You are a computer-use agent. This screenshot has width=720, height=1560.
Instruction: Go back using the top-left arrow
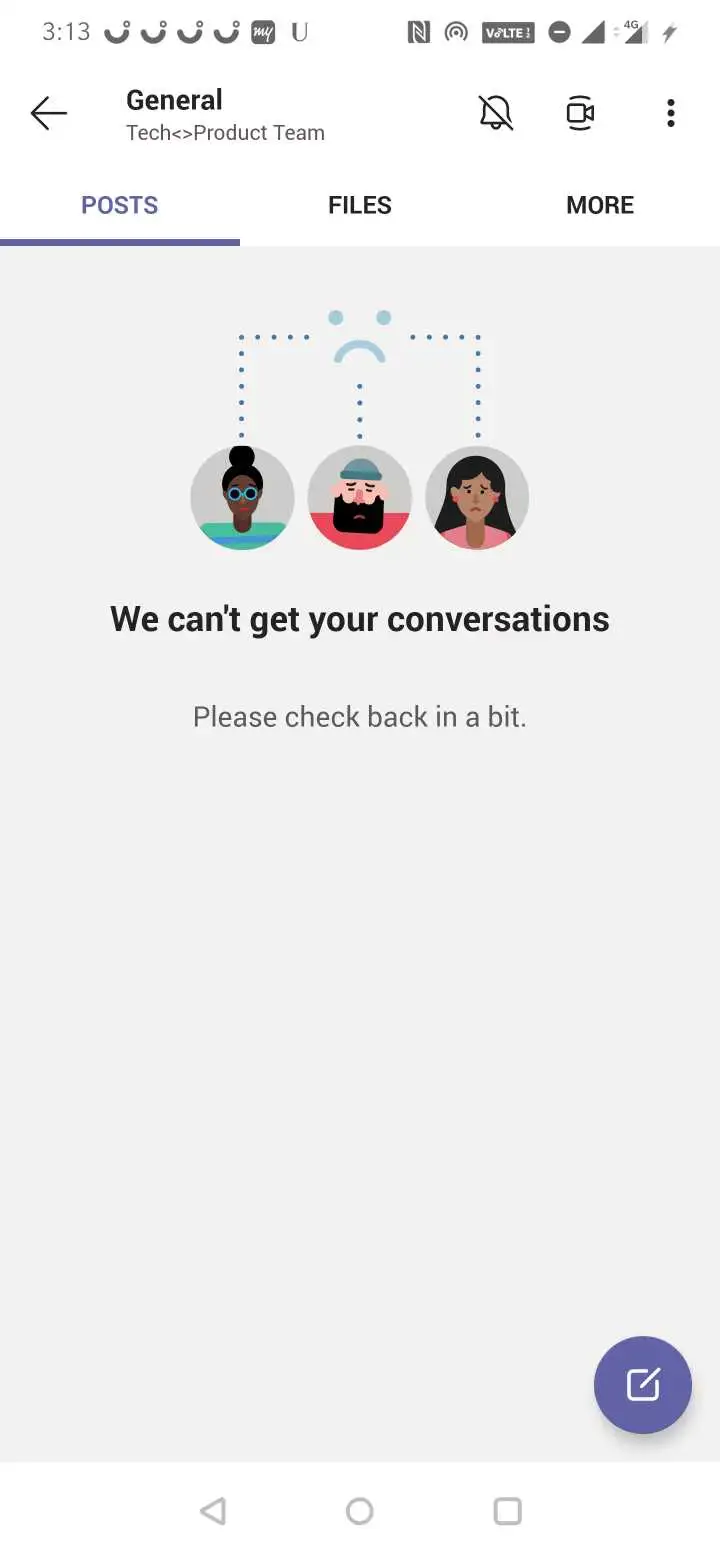coord(48,114)
